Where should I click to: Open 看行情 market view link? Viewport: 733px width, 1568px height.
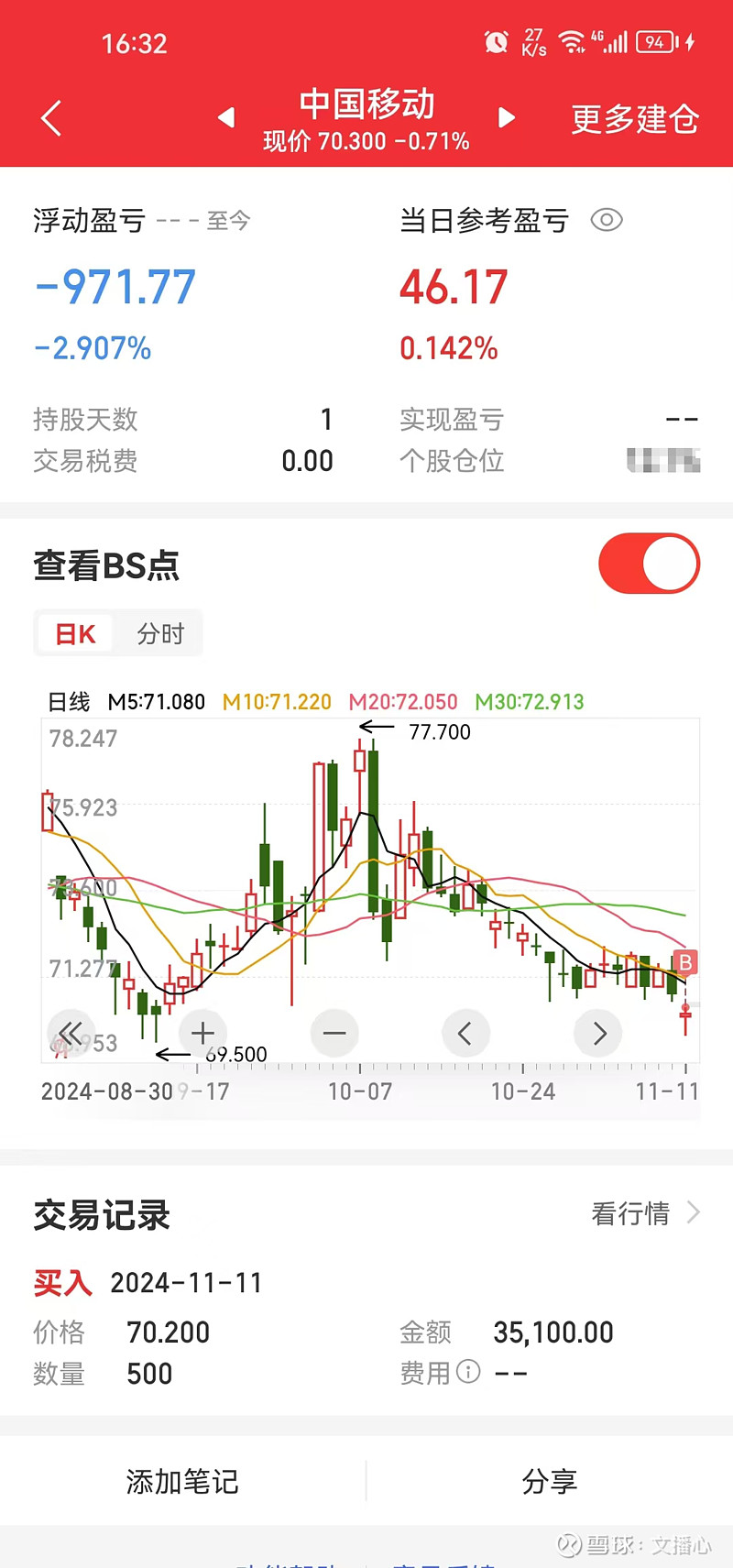646,1213
